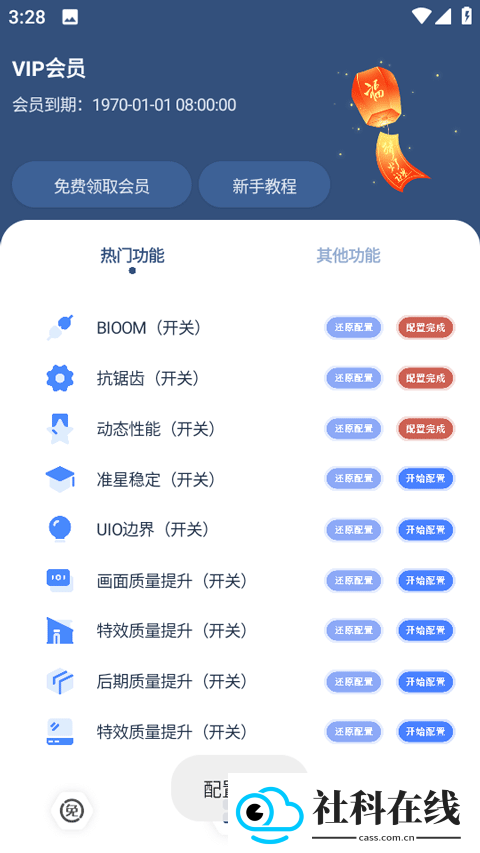Screen dimensions: 480x853
Task: Tap 开始配置 for 后期质量提升
Action: point(425,681)
